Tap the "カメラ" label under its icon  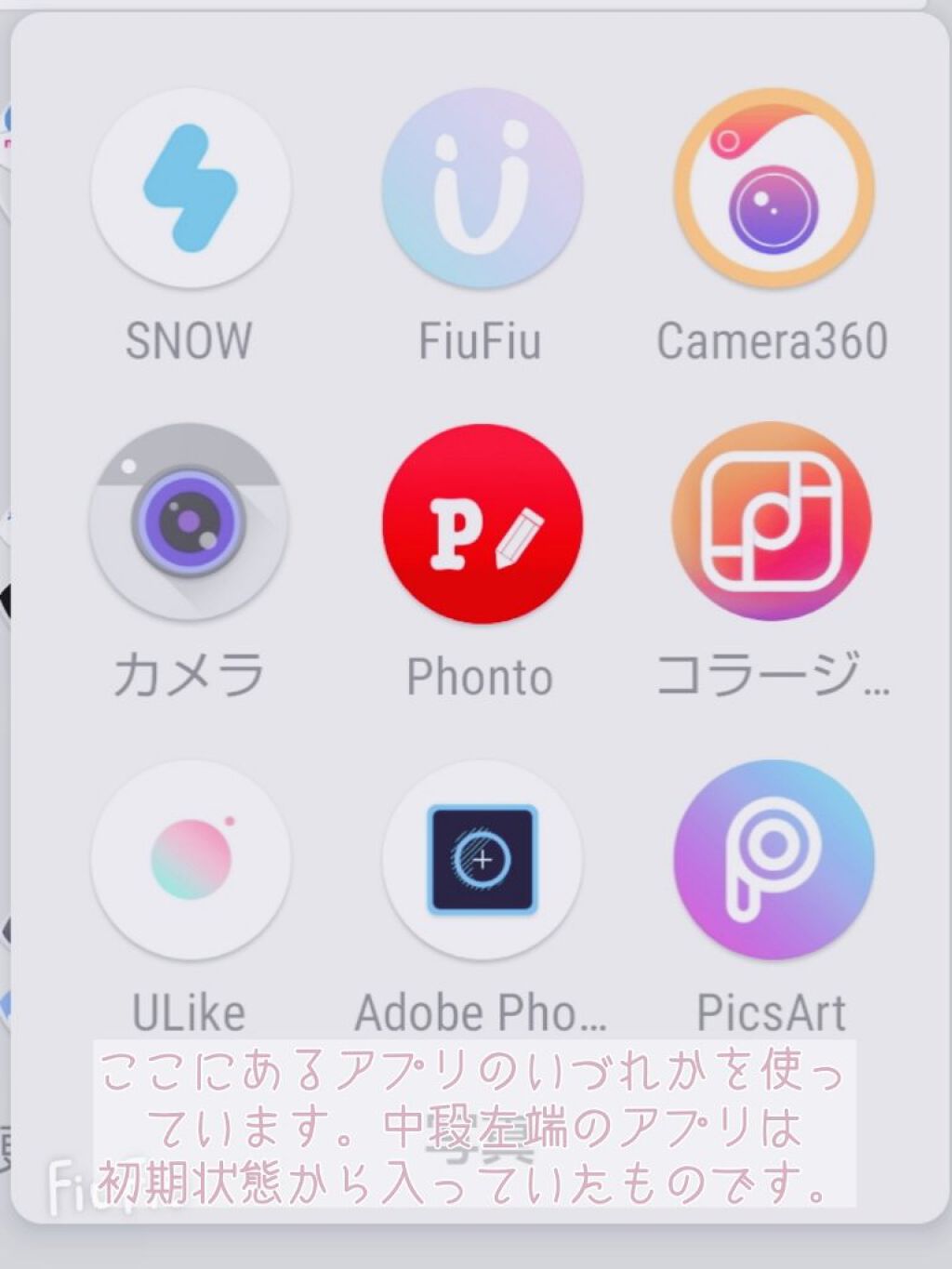coord(191,676)
